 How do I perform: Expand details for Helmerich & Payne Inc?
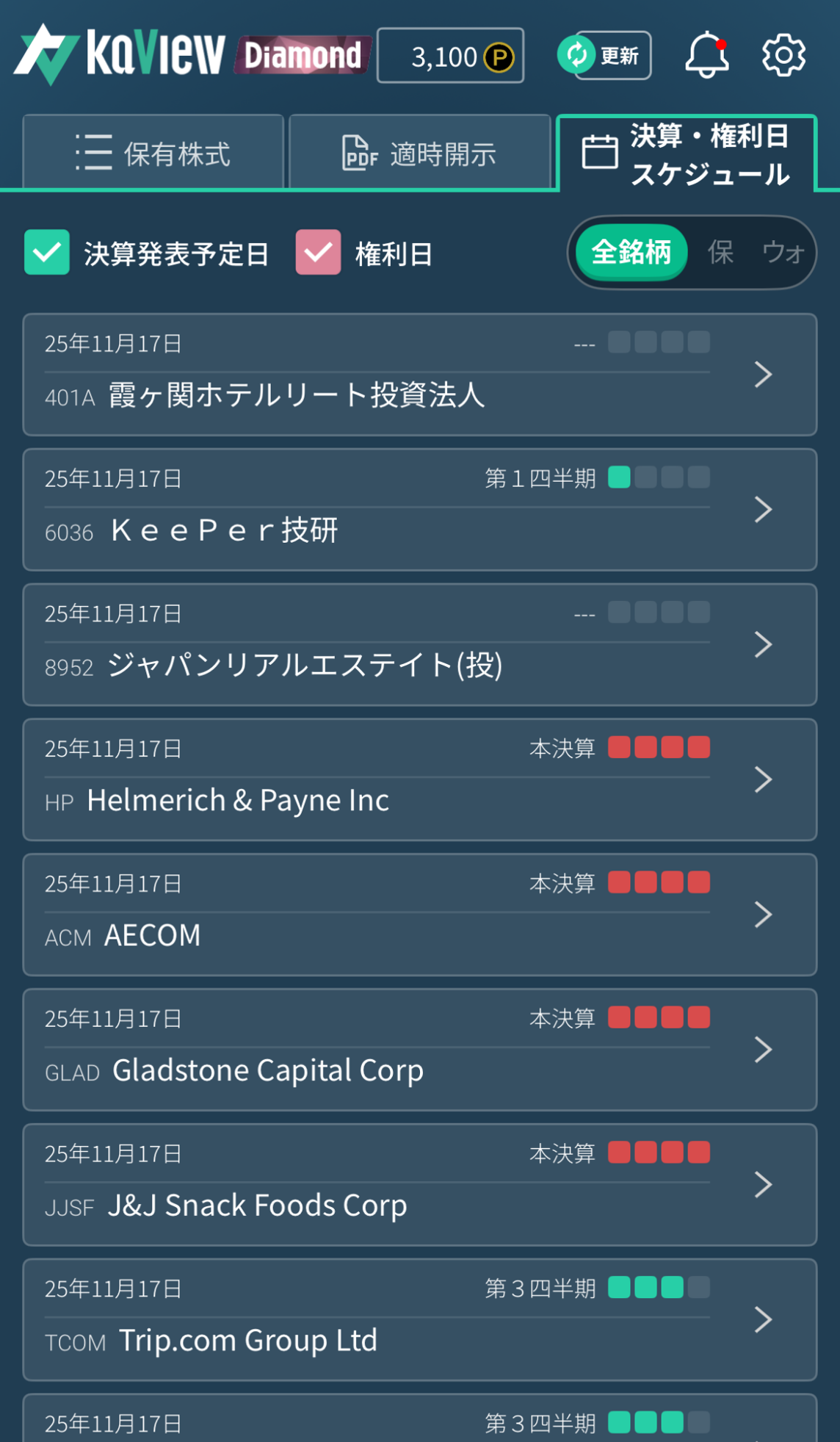764,779
